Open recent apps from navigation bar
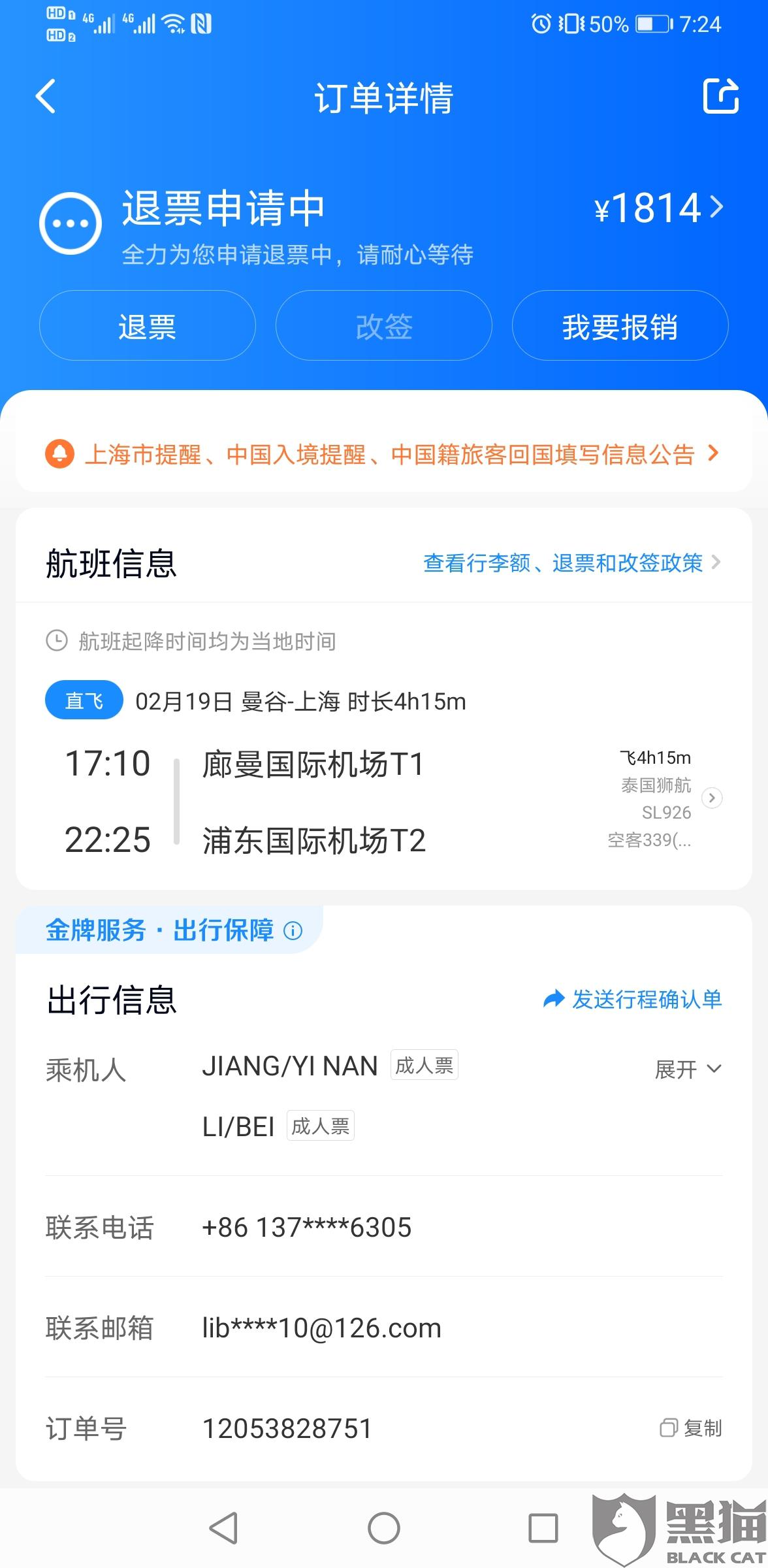This screenshot has width=768, height=1568. point(543,1528)
